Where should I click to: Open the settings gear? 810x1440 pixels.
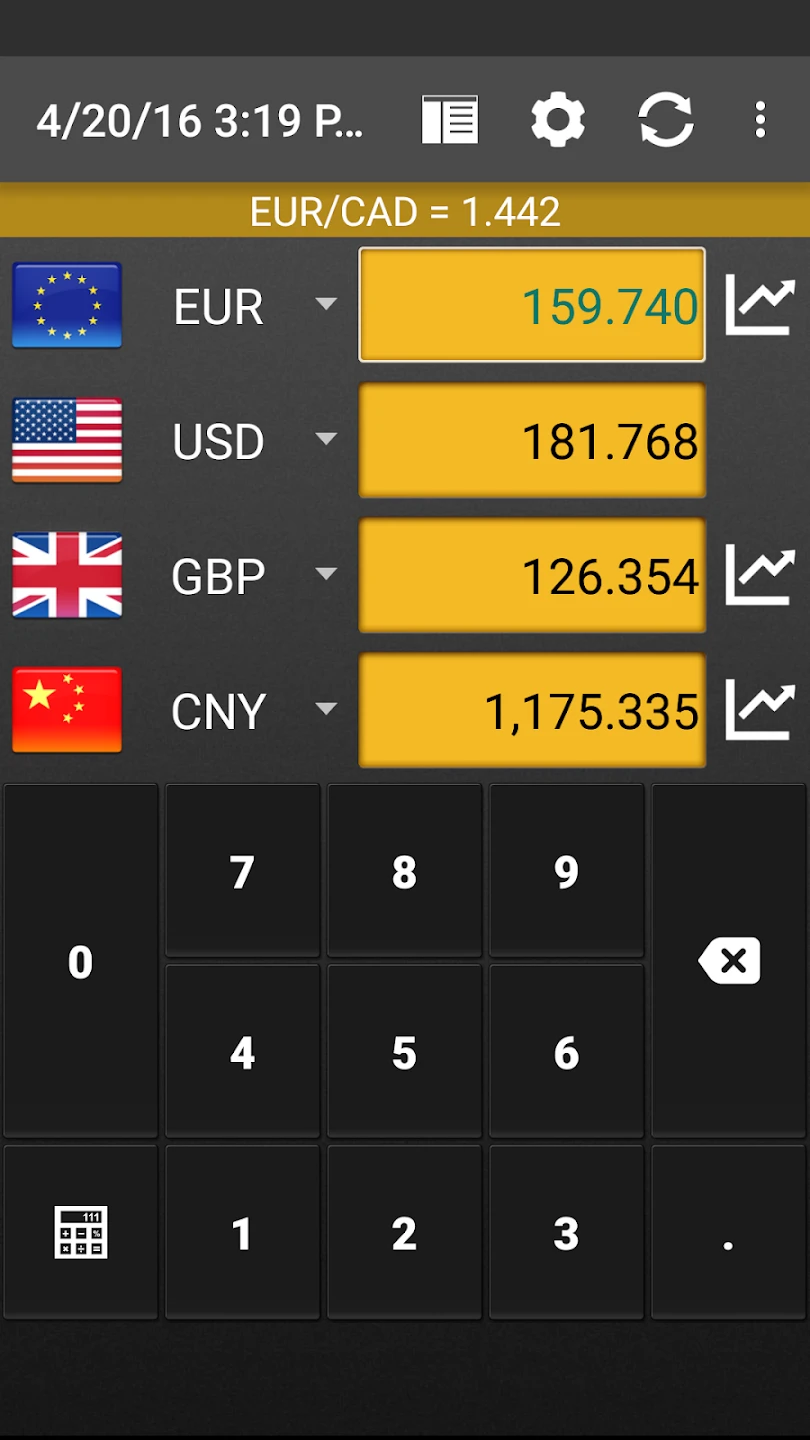tap(558, 120)
